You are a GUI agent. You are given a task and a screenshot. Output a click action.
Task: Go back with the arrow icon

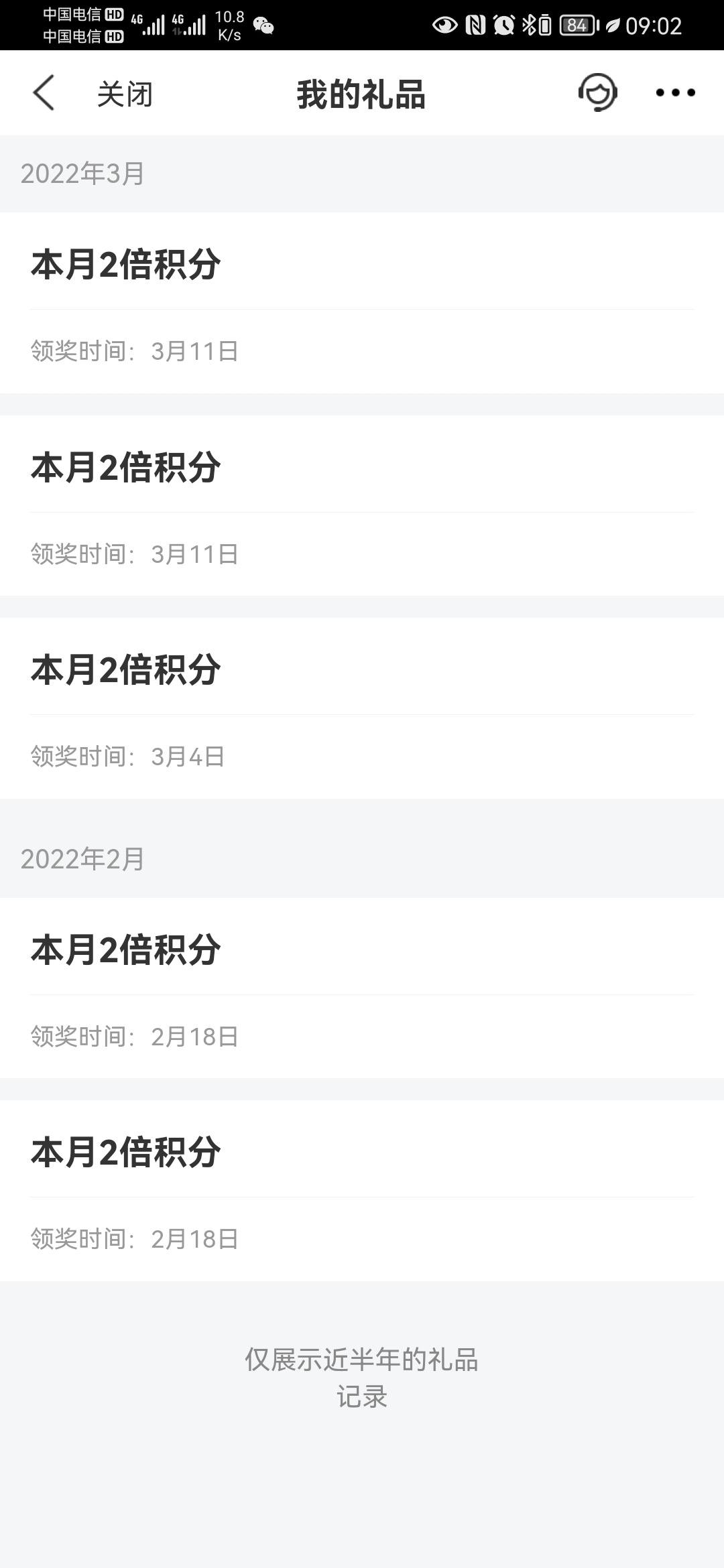(x=44, y=92)
